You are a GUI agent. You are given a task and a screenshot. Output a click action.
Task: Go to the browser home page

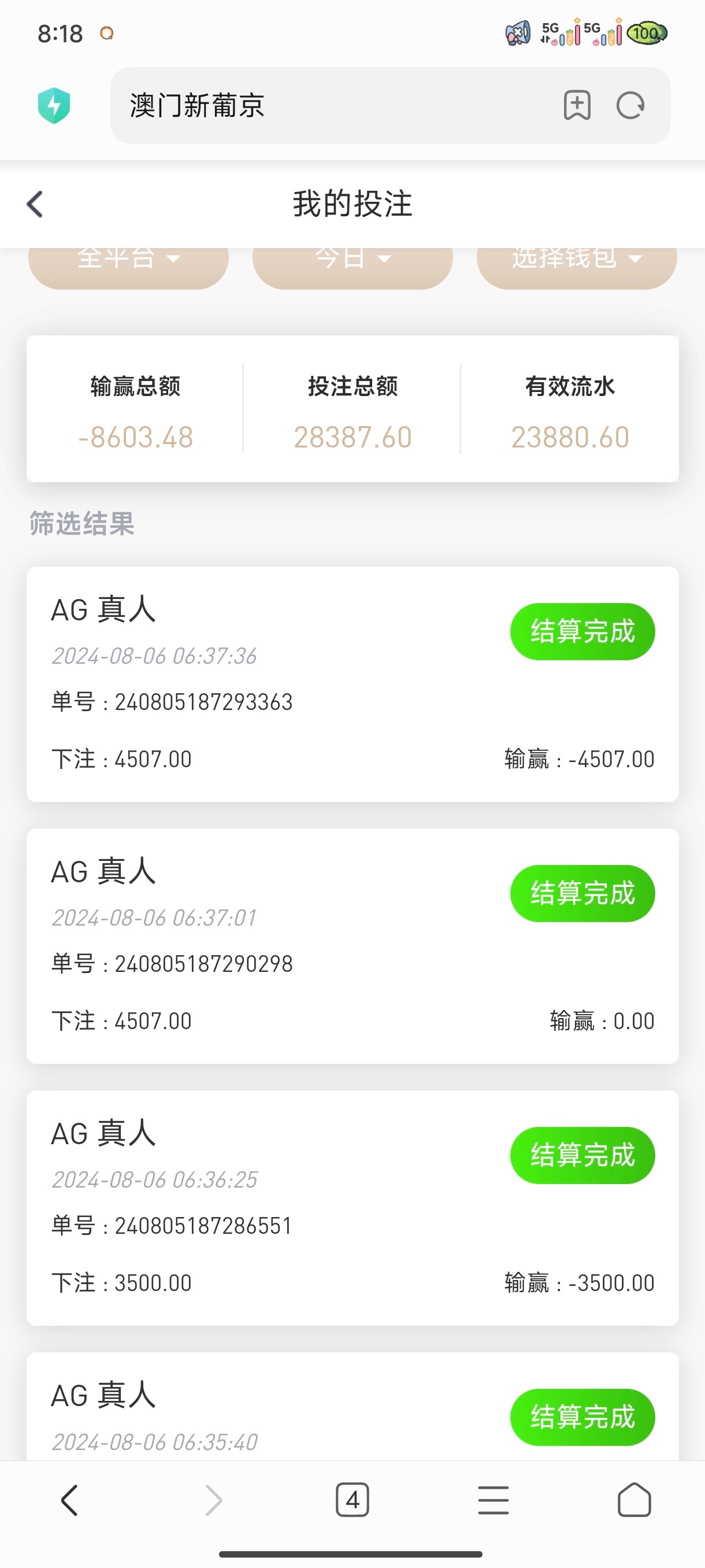click(634, 1500)
